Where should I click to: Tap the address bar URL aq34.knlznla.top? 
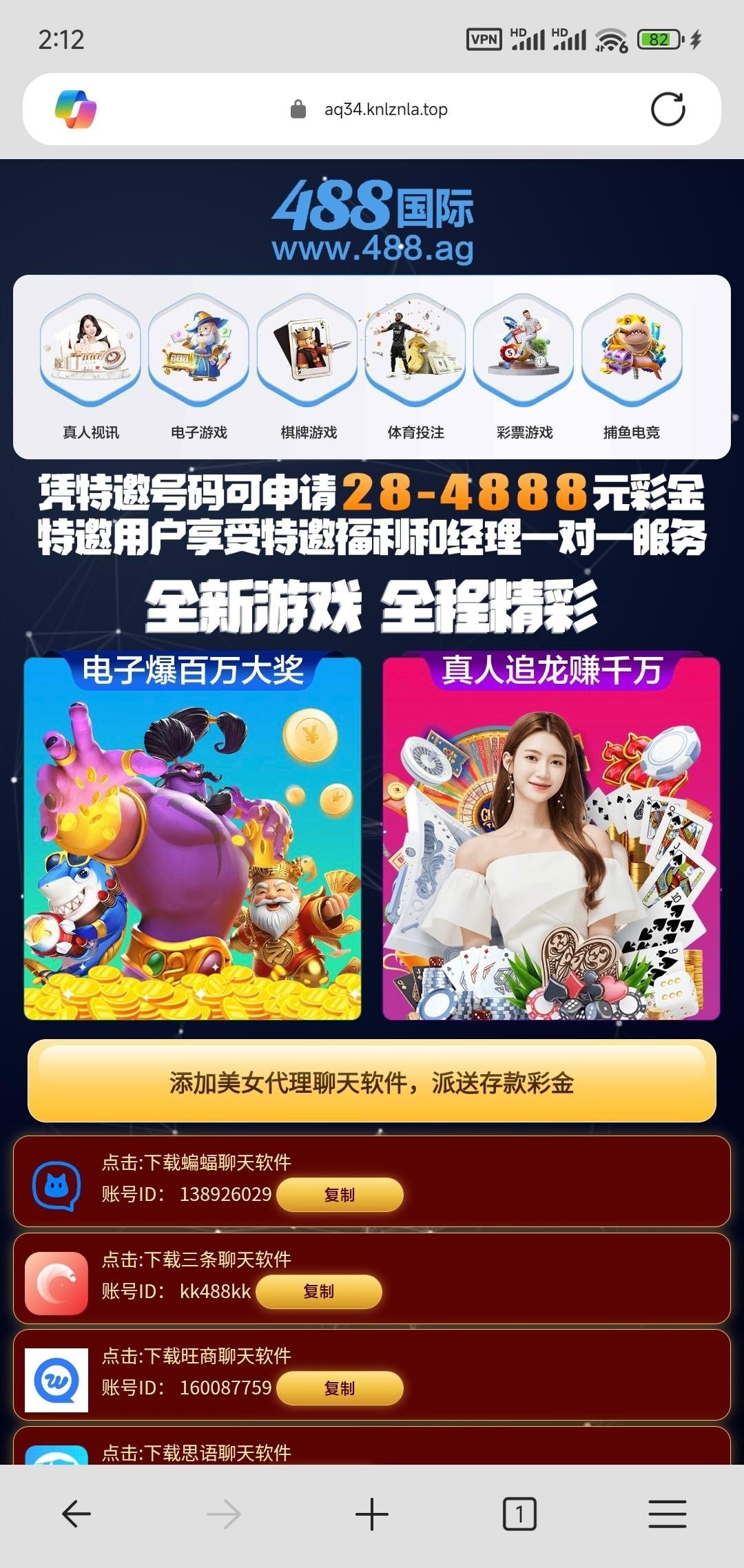[x=386, y=109]
